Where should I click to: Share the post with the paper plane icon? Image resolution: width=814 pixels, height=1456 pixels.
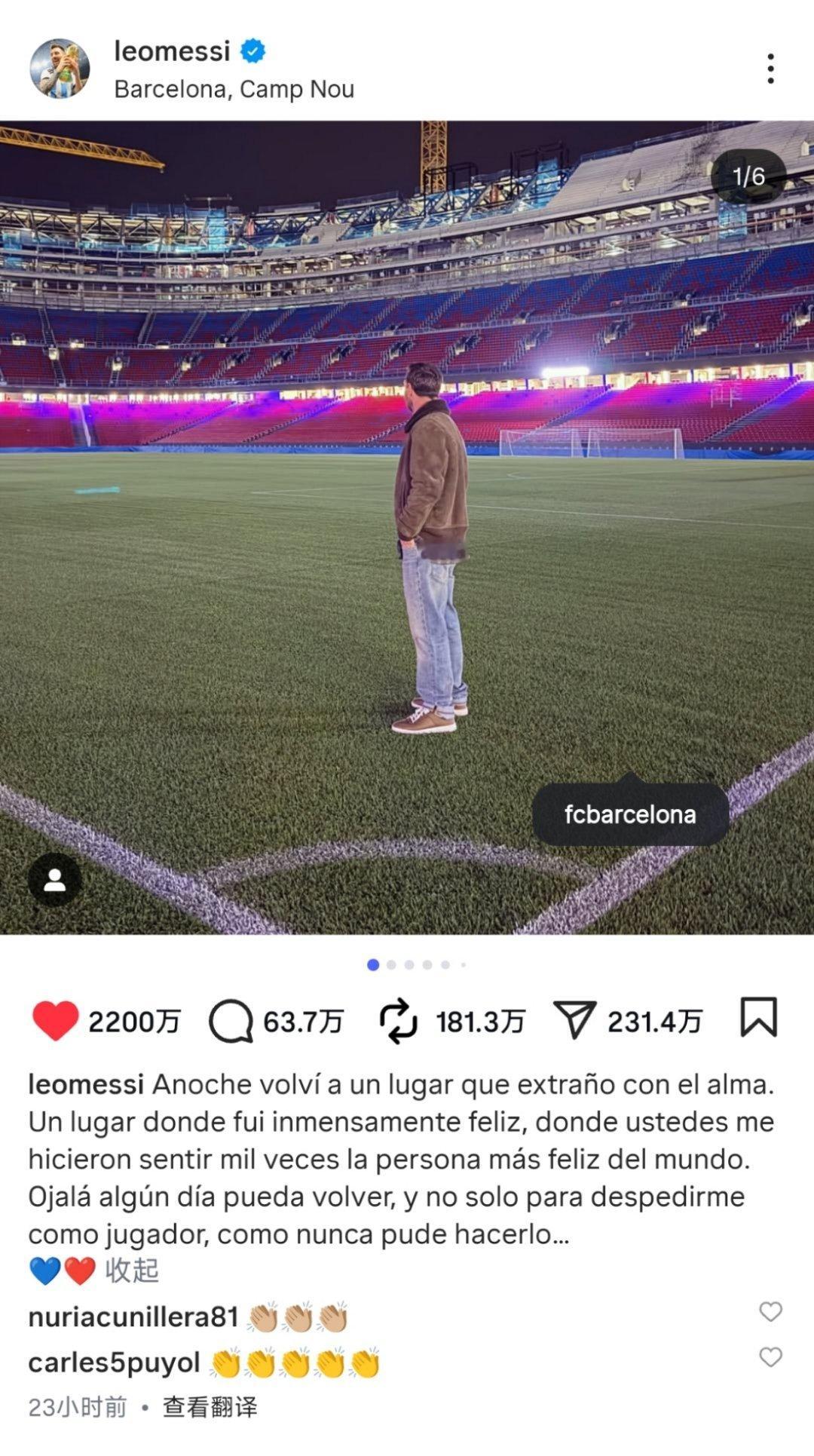[574, 1020]
